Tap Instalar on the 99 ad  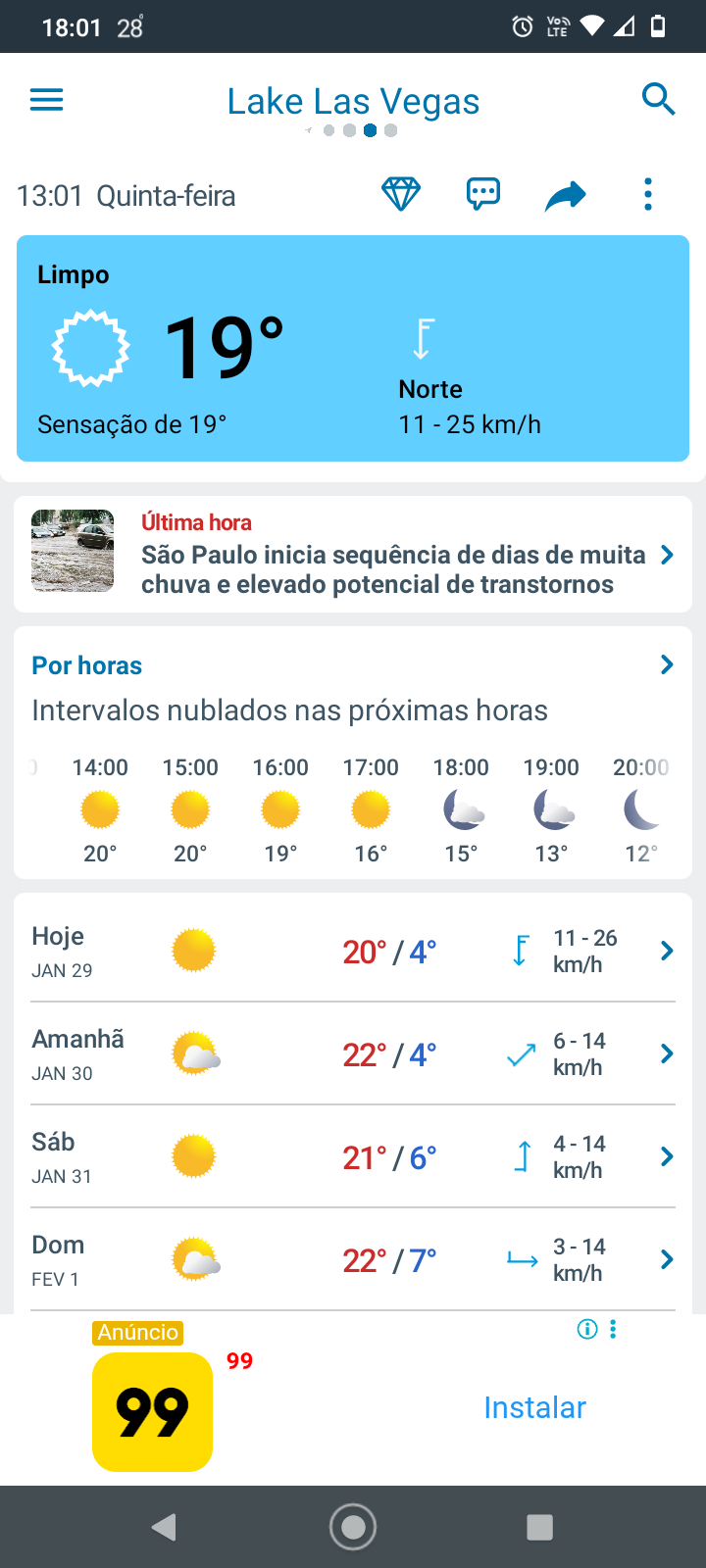[534, 1407]
